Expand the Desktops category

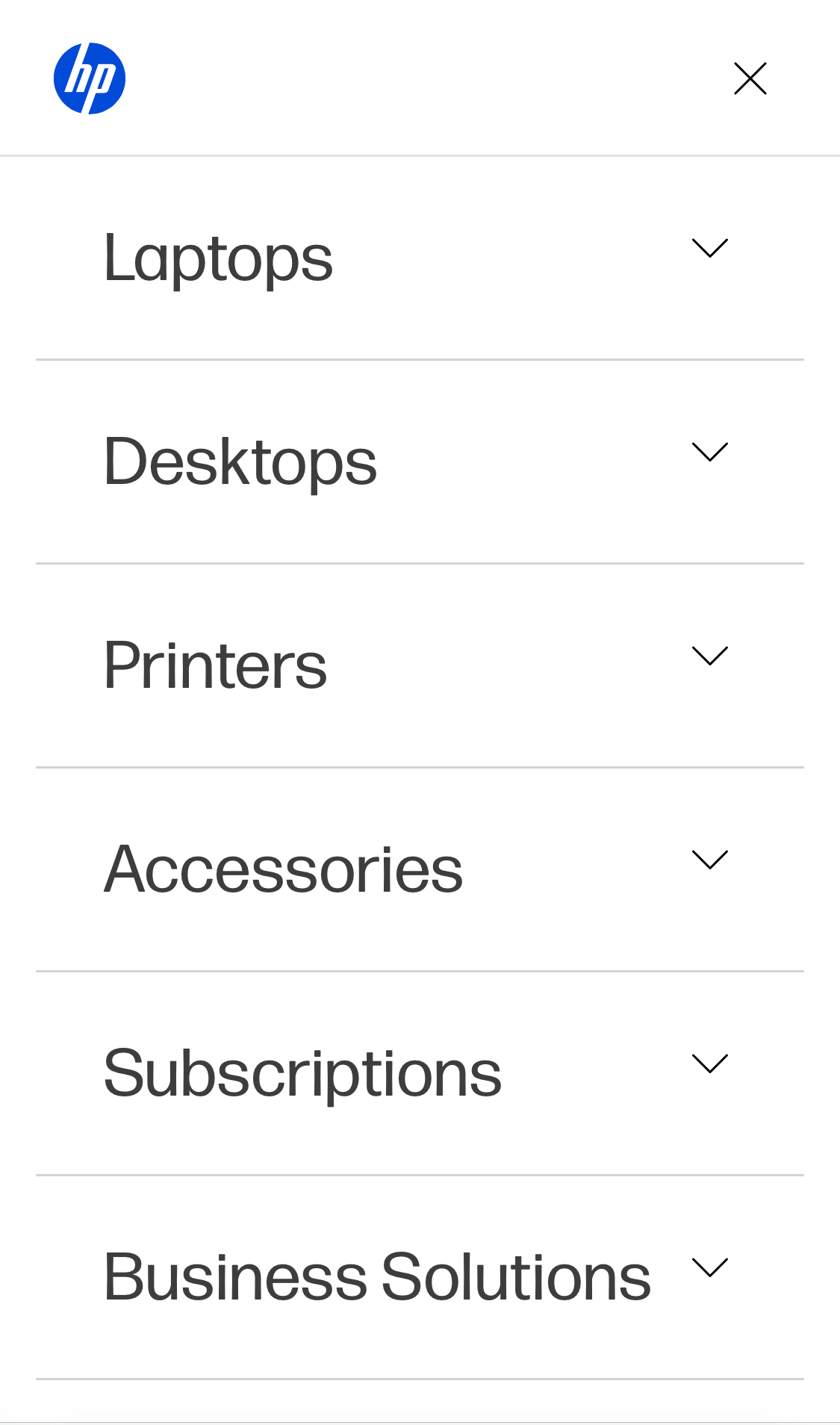(x=709, y=453)
